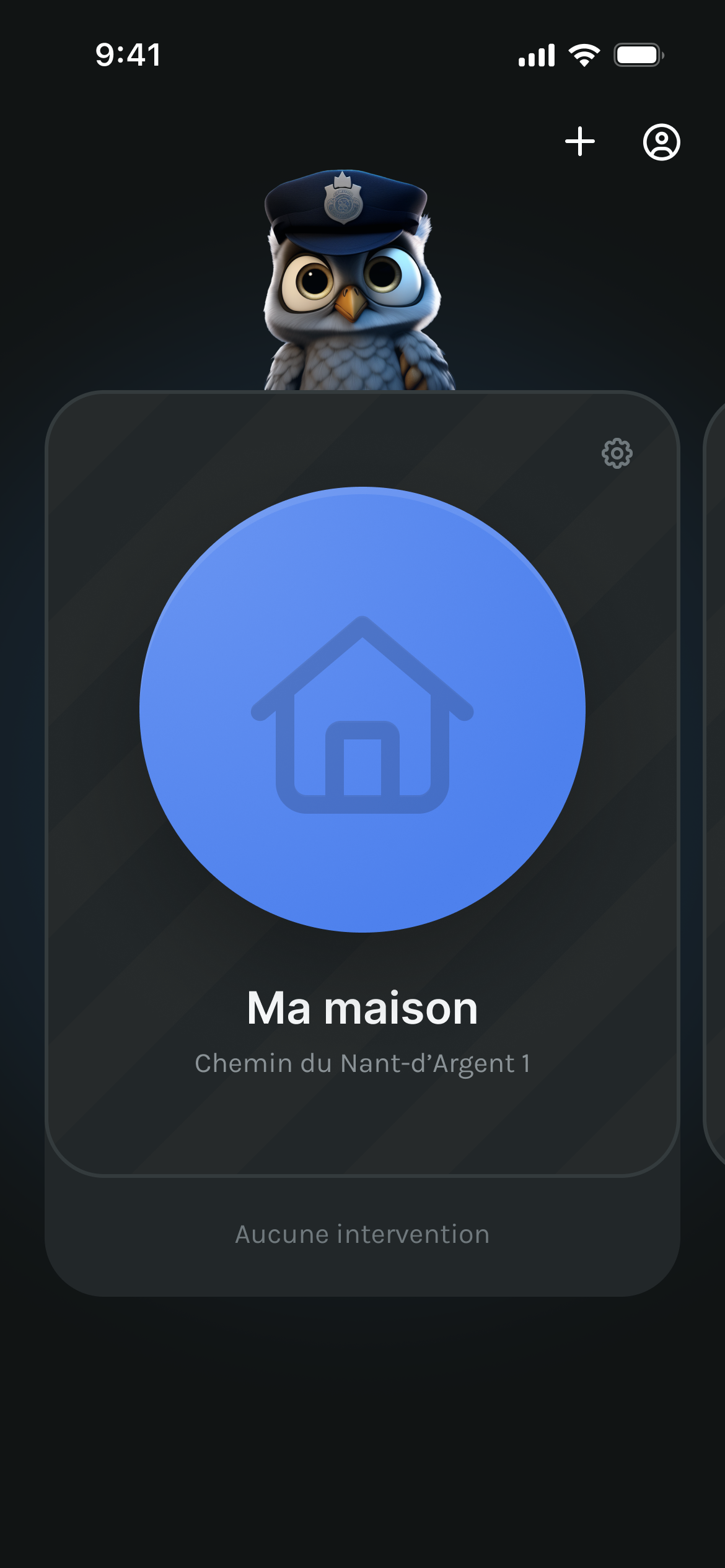725x1568 pixels.
Task: Open the user profile icon
Action: (x=661, y=142)
